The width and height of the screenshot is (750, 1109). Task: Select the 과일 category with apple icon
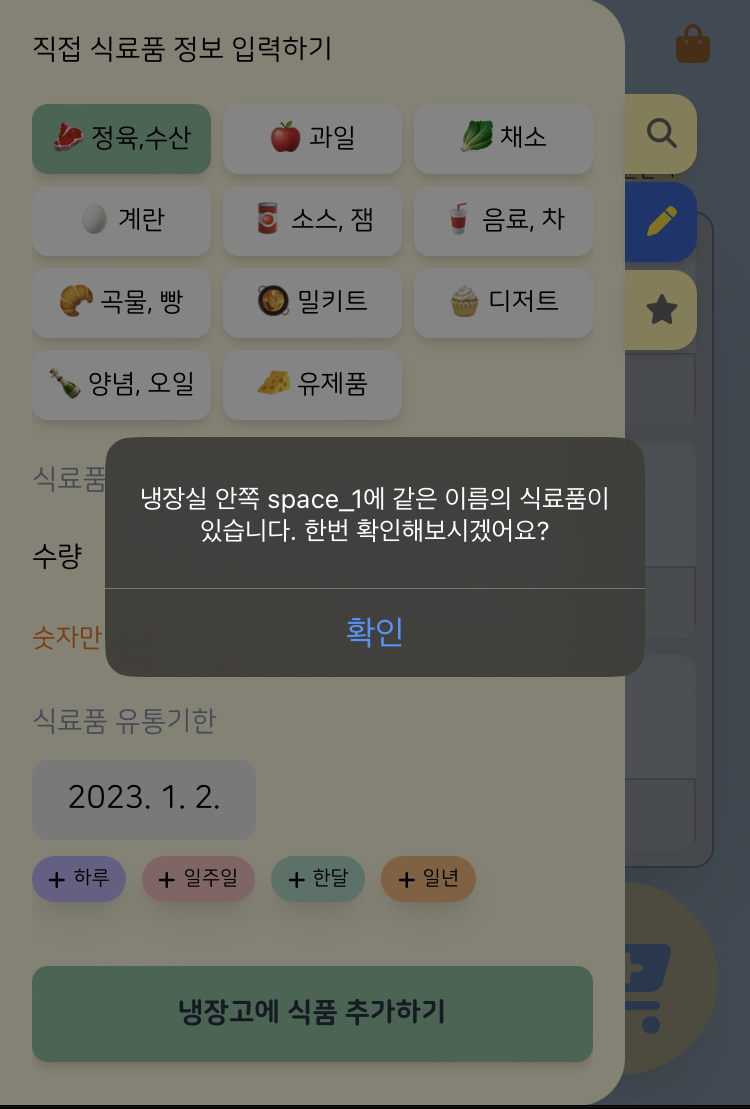tap(312, 139)
